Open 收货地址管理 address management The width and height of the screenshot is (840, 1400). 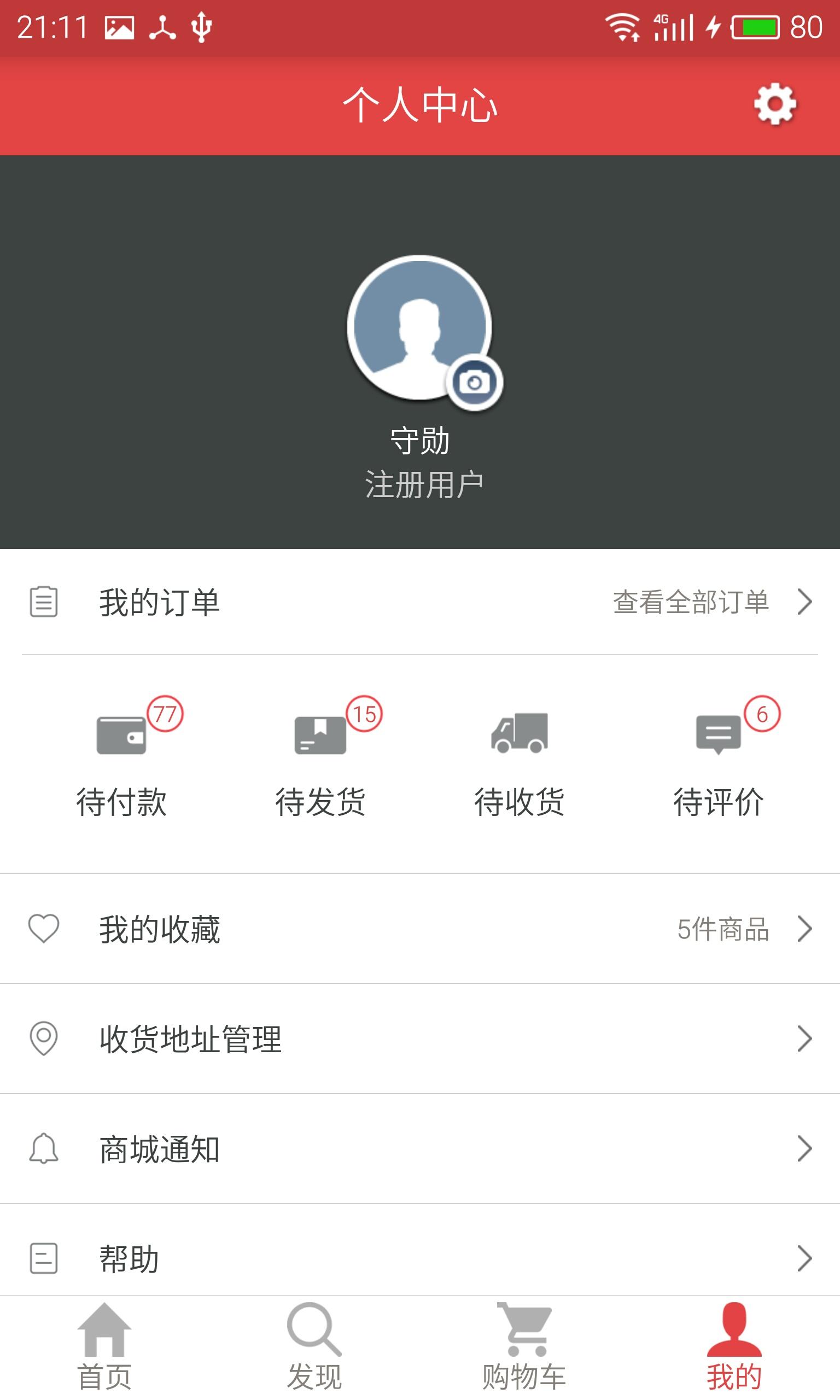click(x=420, y=1039)
